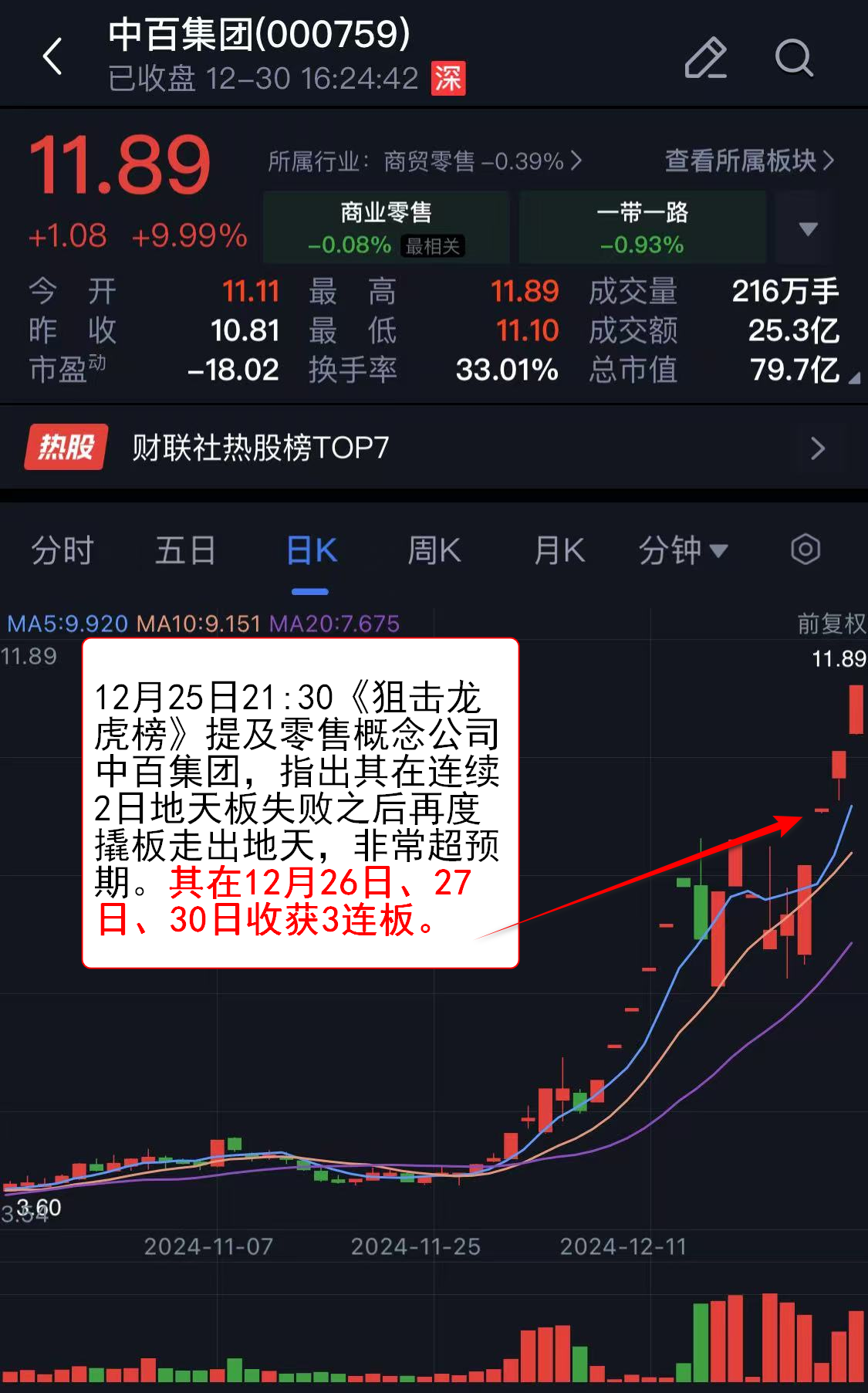Open 查看所属板块
This screenshot has height=1393, width=868.
pos(748,161)
